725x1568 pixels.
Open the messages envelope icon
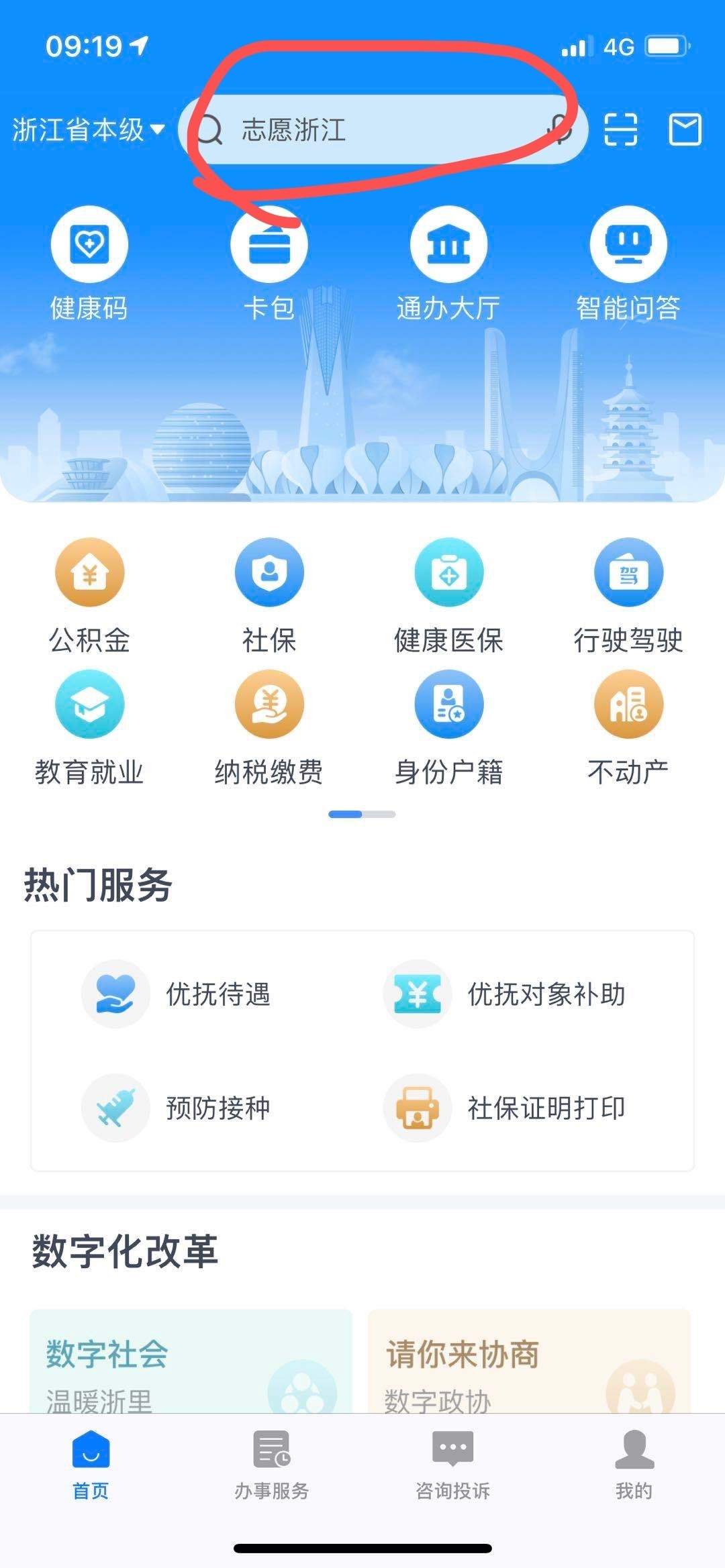coord(685,129)
